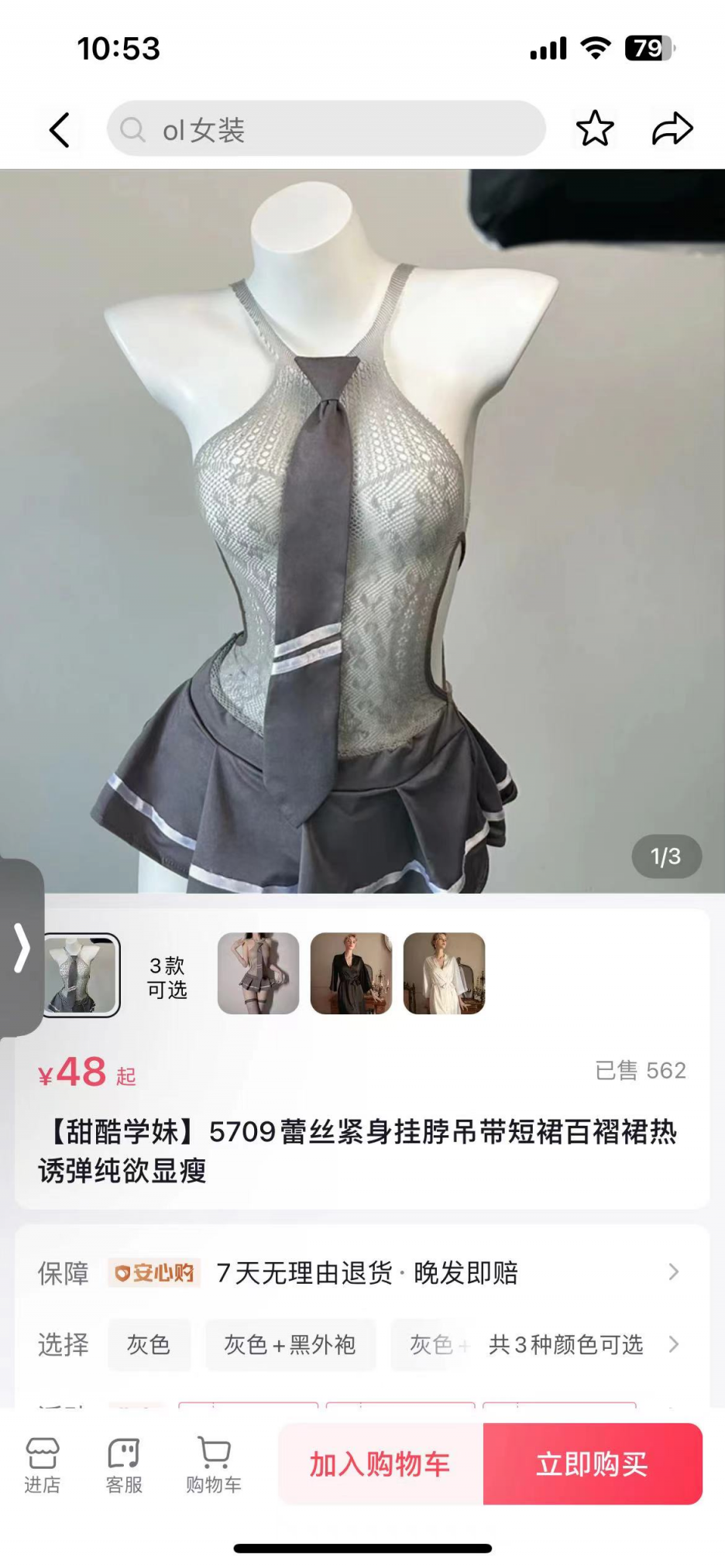Buy now with 立即购买 button
The width and height of the screenshot is (725, 1568).
[593, 1463]
